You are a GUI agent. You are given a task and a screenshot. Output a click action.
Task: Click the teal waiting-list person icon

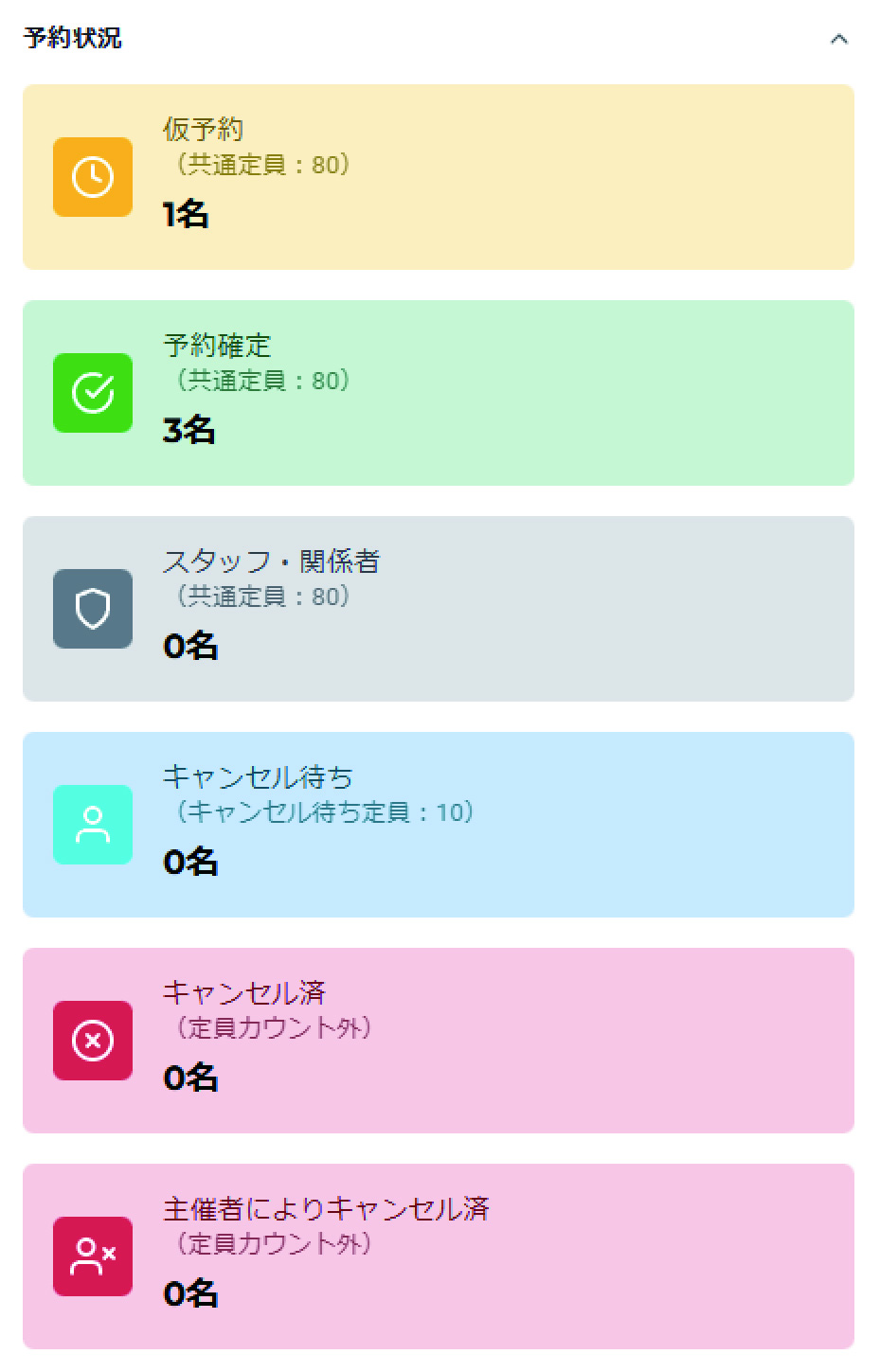[92, 825]
